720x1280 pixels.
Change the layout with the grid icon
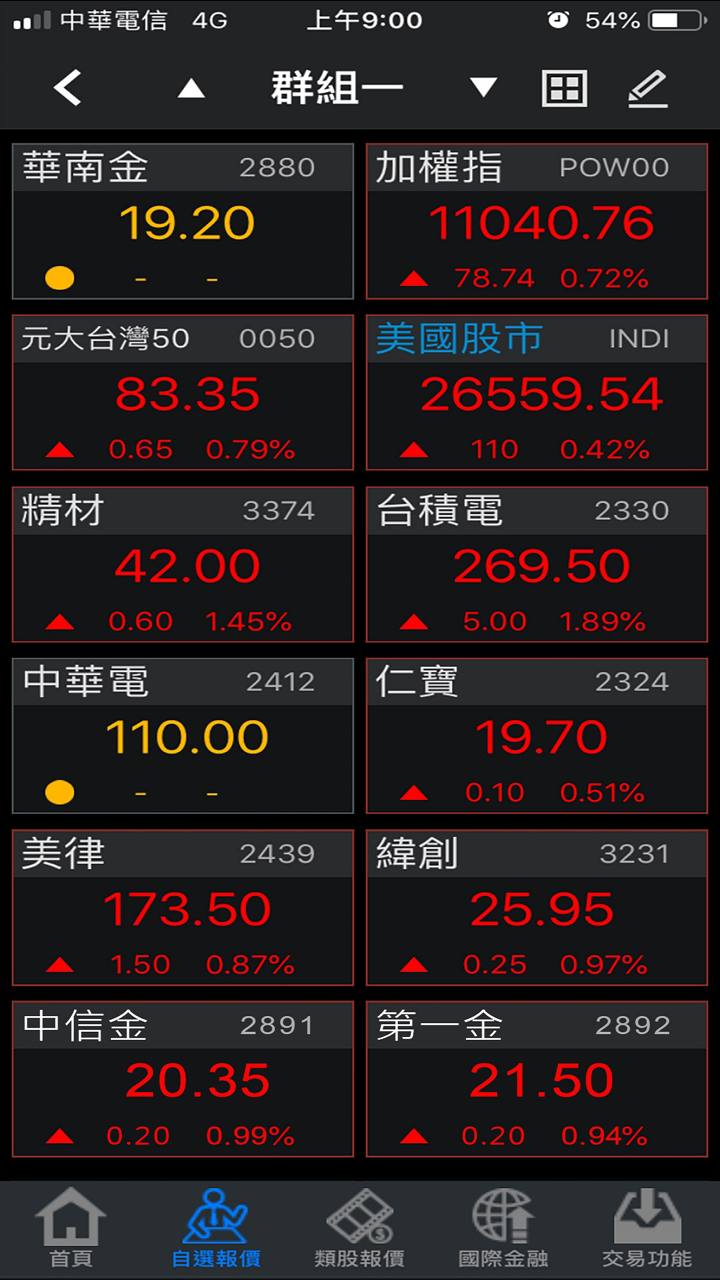[564, 89]
